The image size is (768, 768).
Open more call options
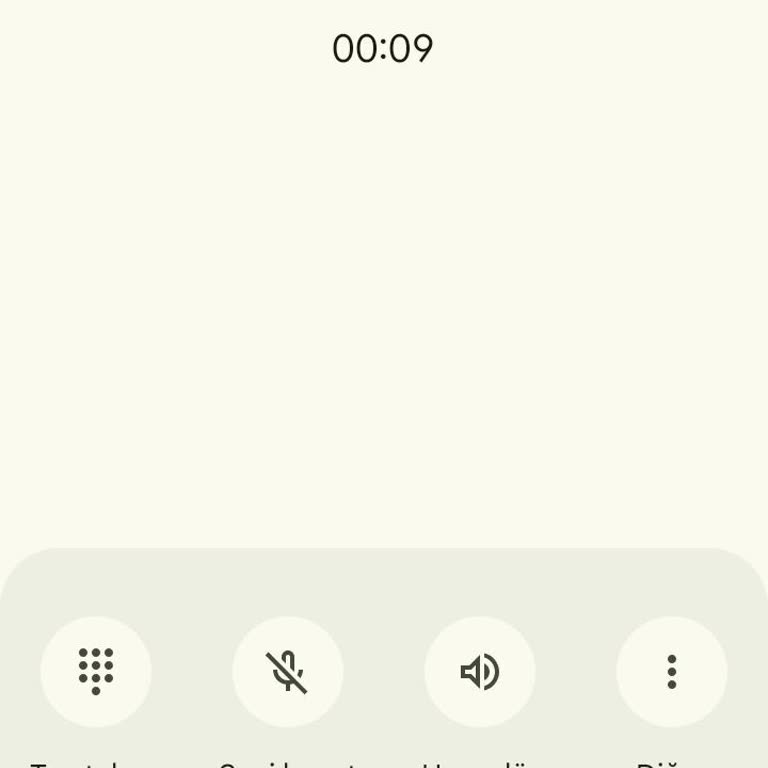click(671, 671)
